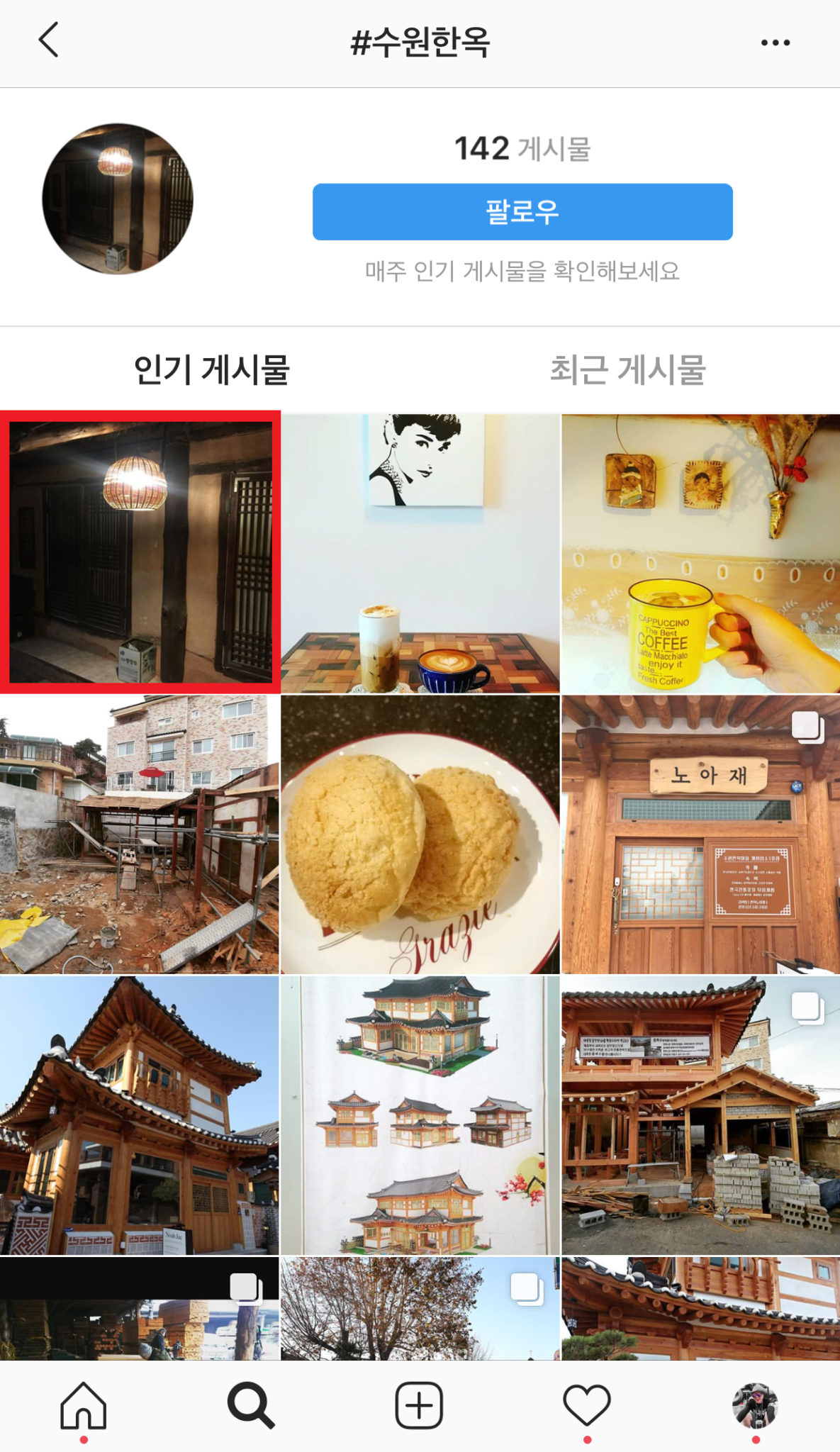
Task: Create a new post
Action: coord(419,1405)
